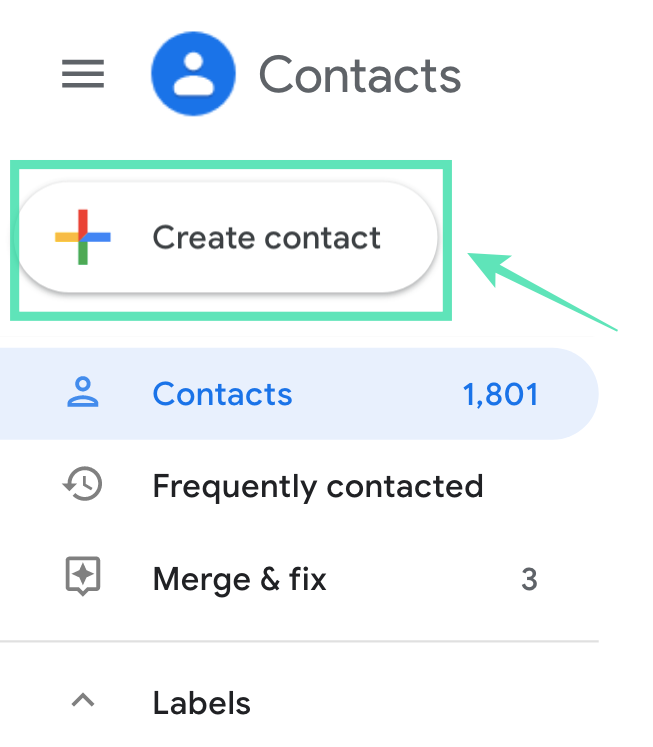Image resolution: width=653 pixels, height=747 pixels.
Task: Open the hamburger drawer menu
Action: click(x=83, y=75)
